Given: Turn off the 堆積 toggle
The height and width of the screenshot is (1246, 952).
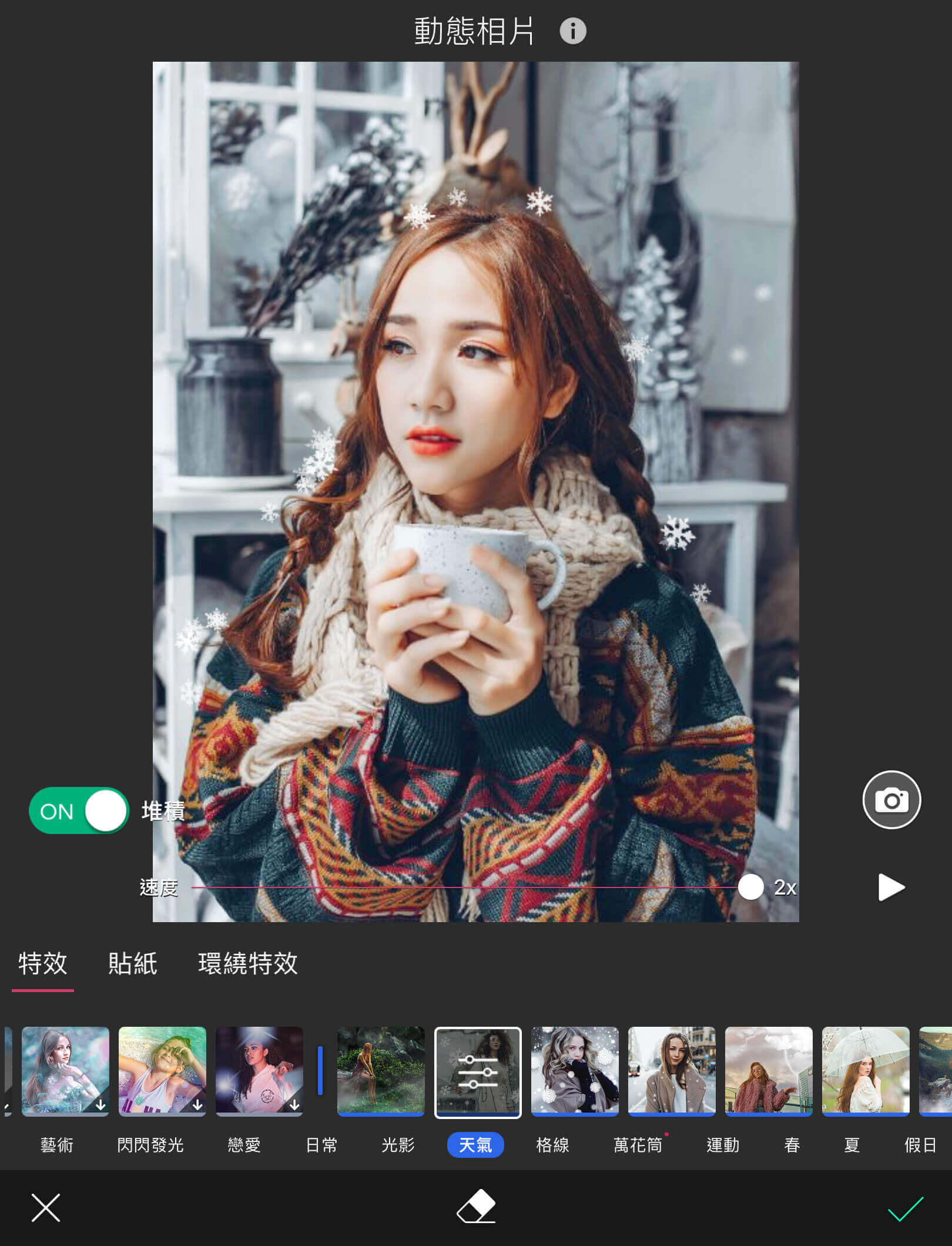Looking at the screenshot, I should click(79, 811).
